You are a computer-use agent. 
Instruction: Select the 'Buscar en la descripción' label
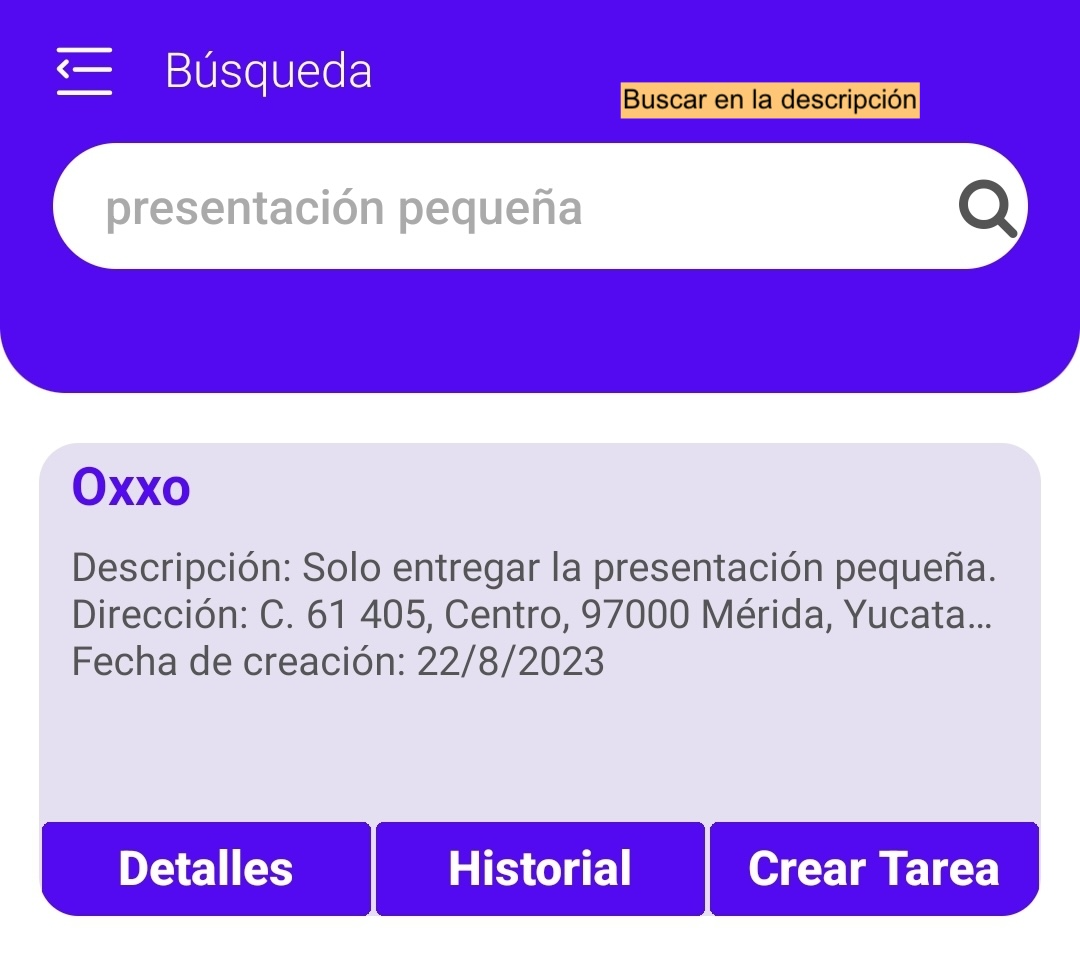pos(769,100)
